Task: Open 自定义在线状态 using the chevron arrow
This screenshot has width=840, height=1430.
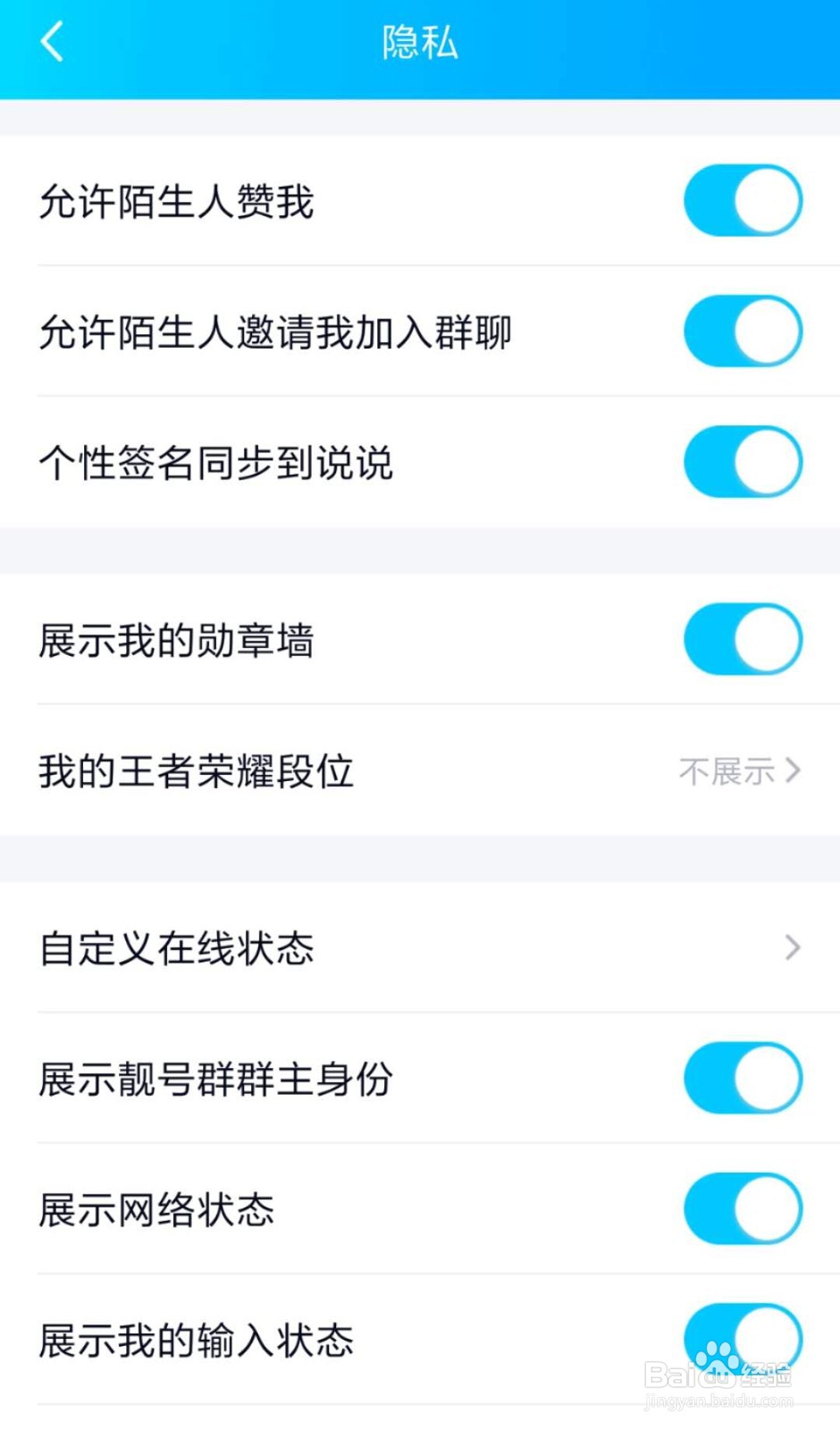Action: point(790,946)
